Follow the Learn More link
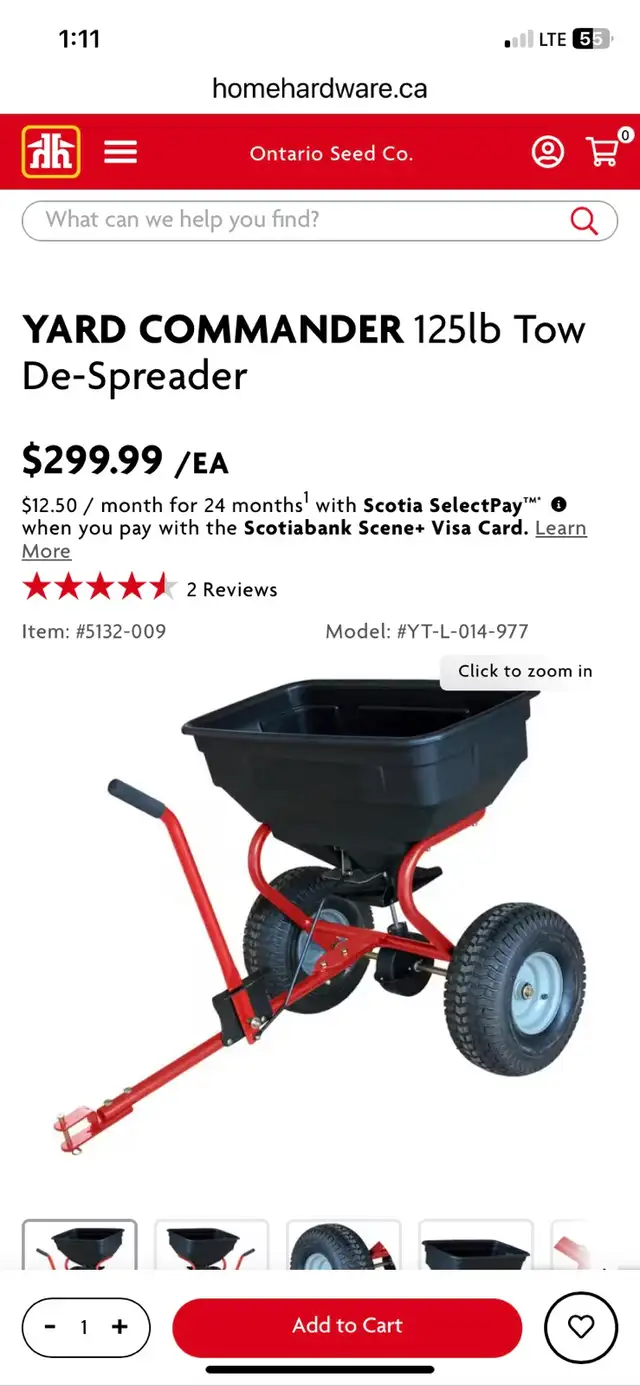This screenshot has height=1386, width=640. click(x=304, y=539)
